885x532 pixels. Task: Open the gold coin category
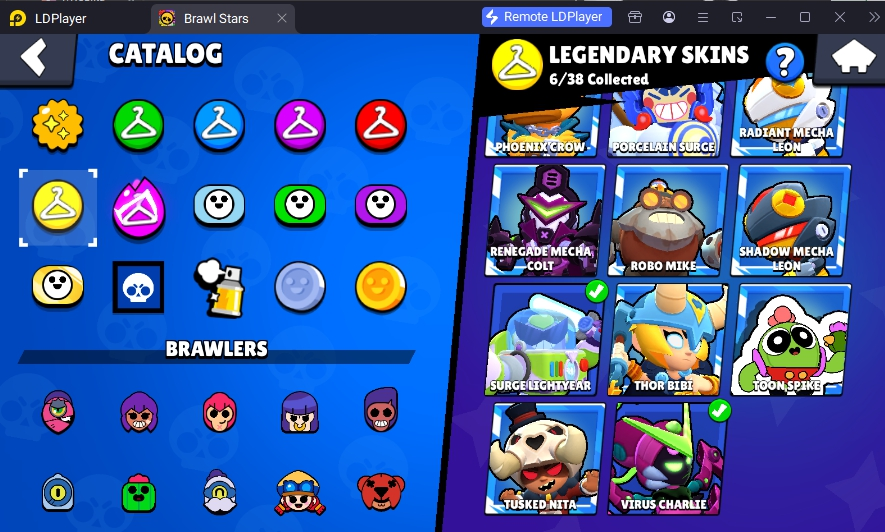click(381, 286)
